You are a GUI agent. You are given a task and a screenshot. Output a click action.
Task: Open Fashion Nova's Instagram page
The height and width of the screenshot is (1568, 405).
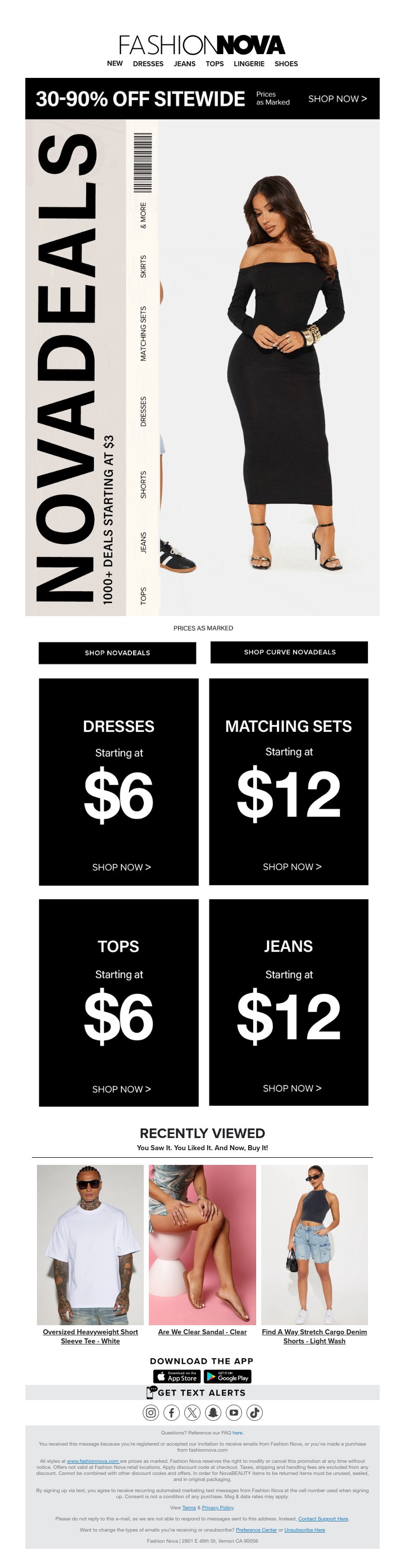pyautogui.click(x=151, y=1412)
